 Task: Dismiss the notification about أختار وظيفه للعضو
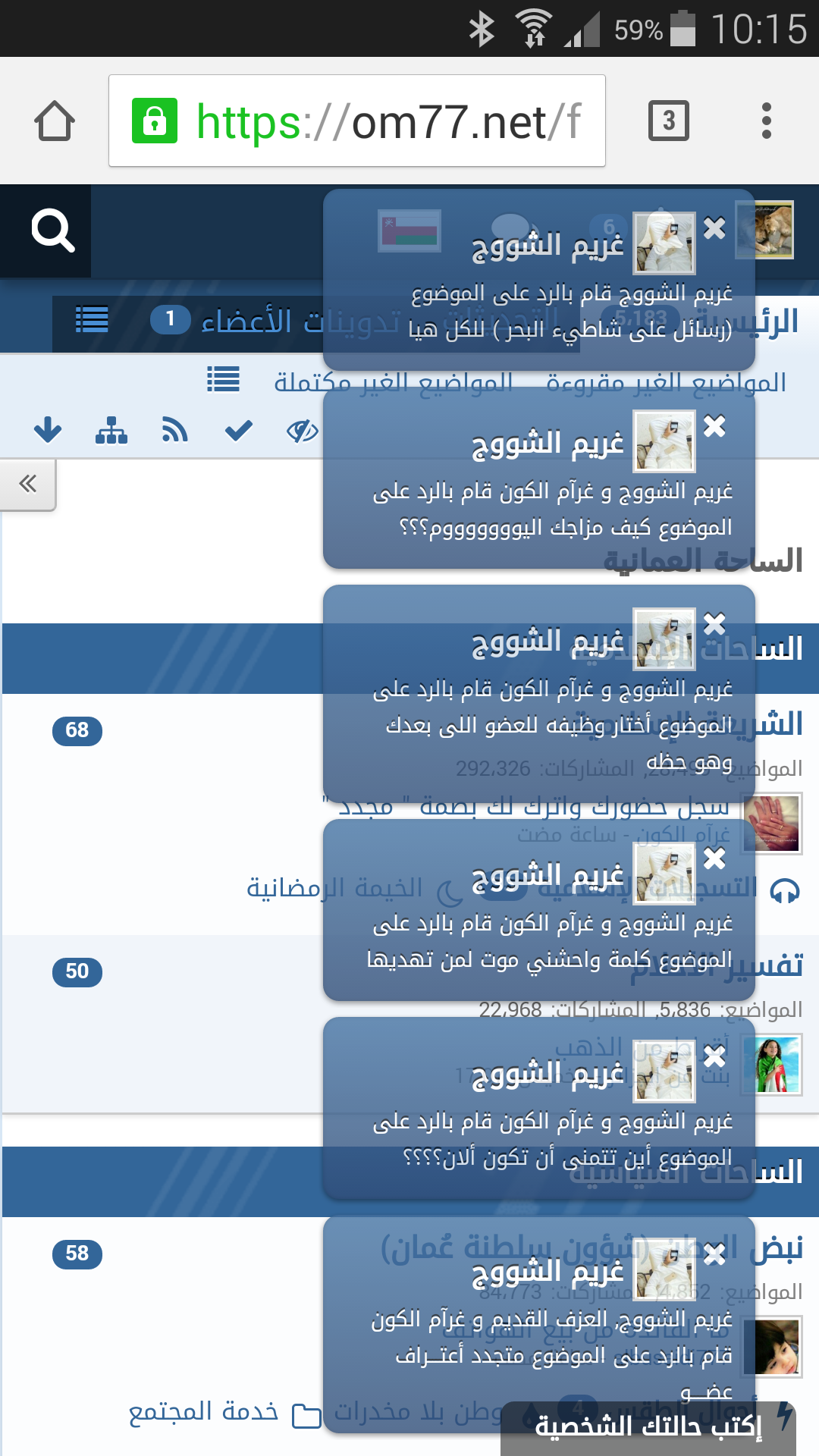click(714, 623)
